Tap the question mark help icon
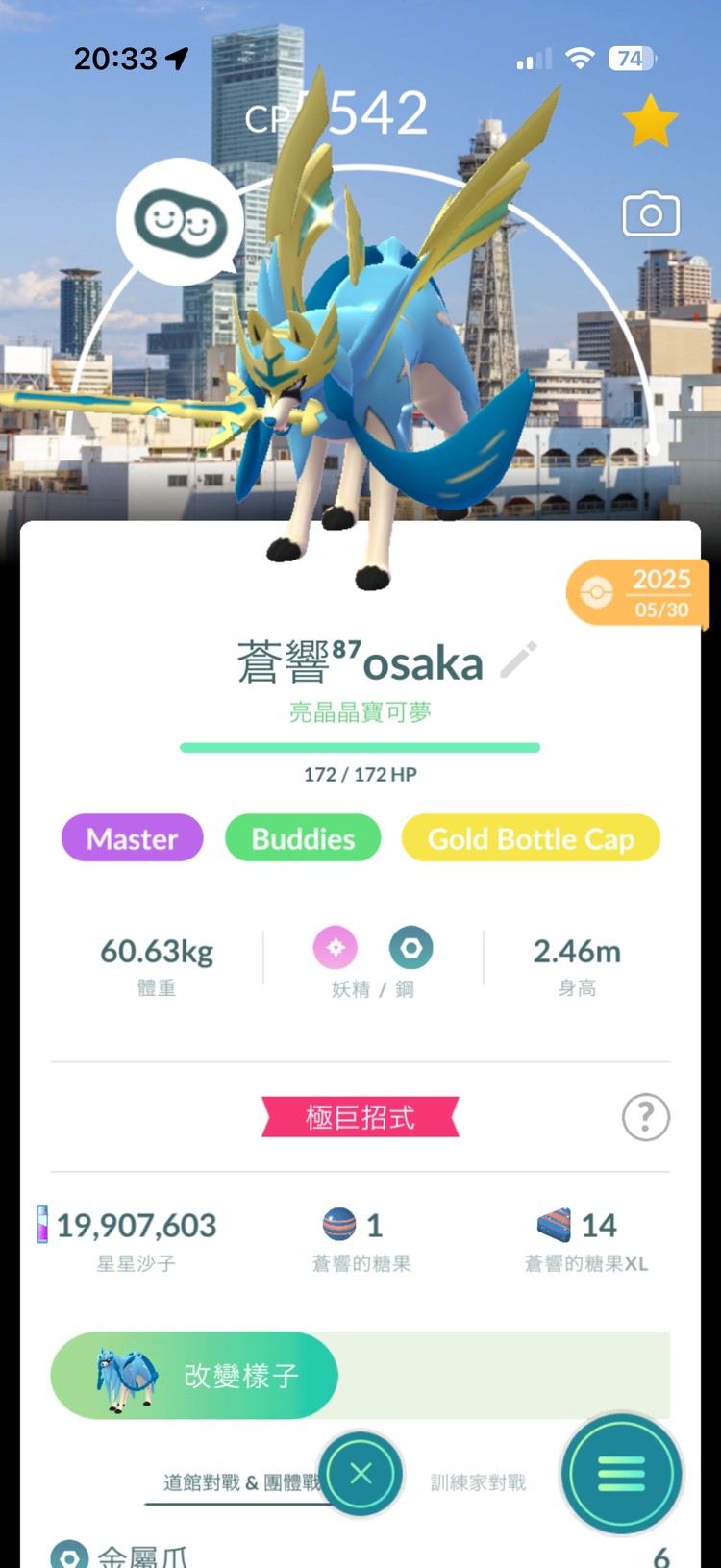The height and width of the screenshot is (1568, 721). point(645,1117)
